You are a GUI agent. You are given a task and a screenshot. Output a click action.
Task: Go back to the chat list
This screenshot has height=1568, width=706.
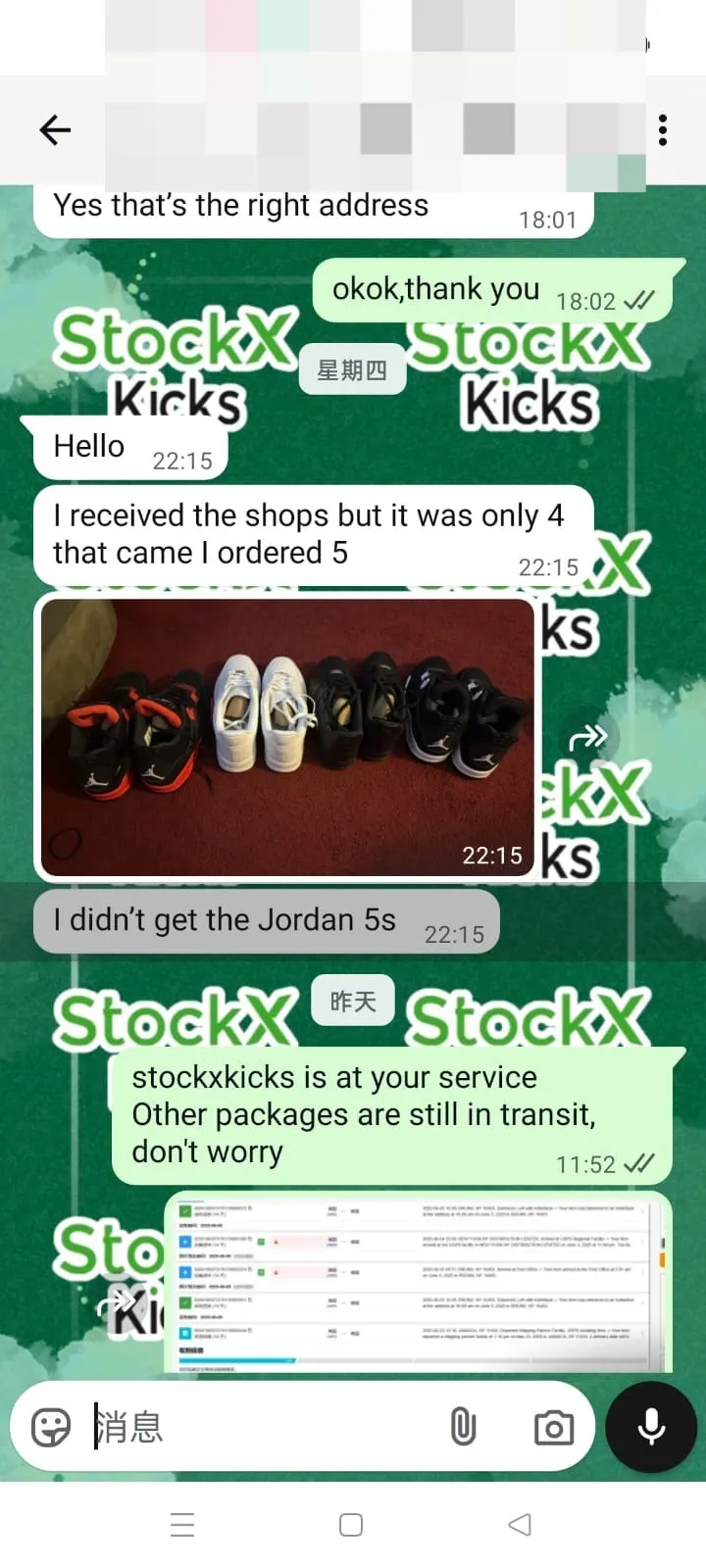tap(55, 129)
